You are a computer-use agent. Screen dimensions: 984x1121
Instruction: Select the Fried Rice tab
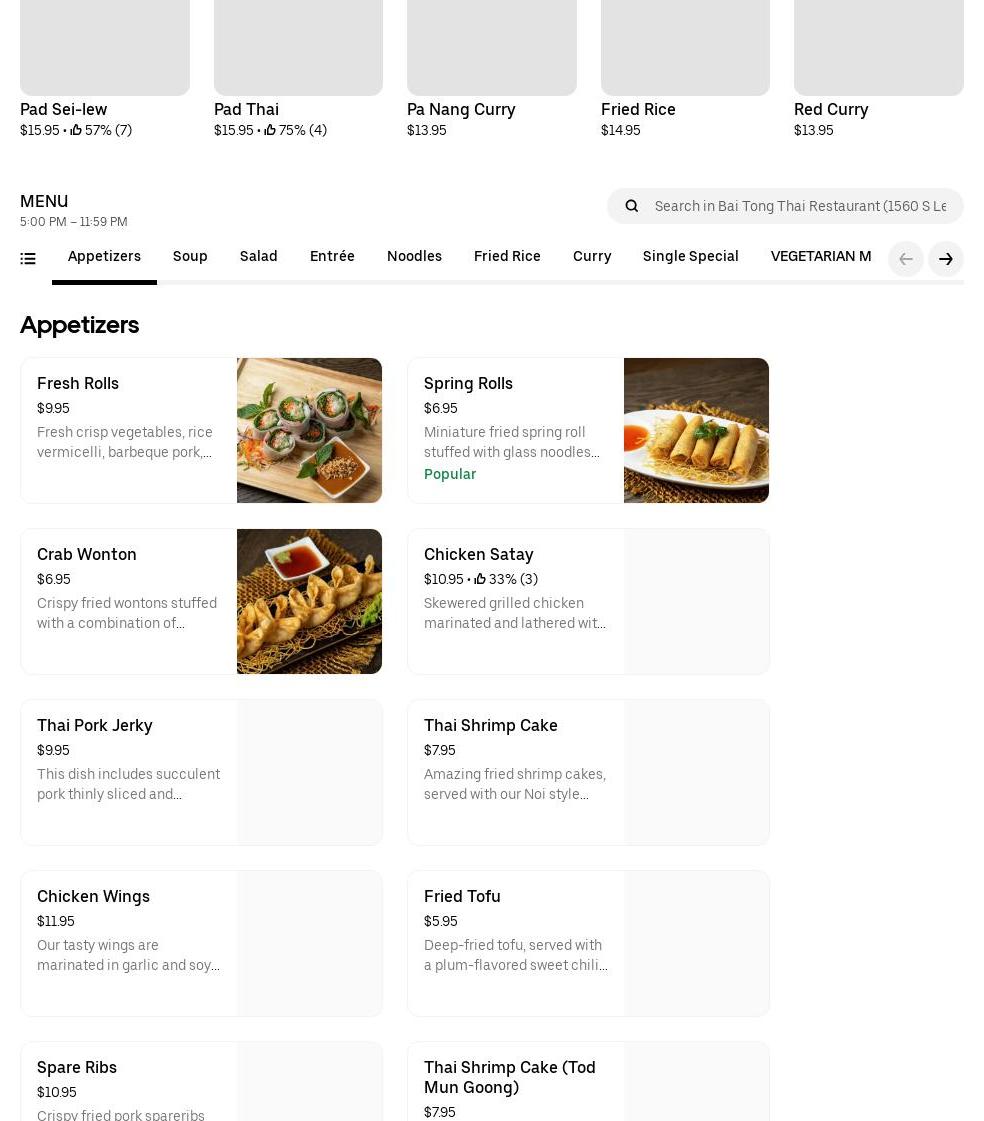[507, 257]
